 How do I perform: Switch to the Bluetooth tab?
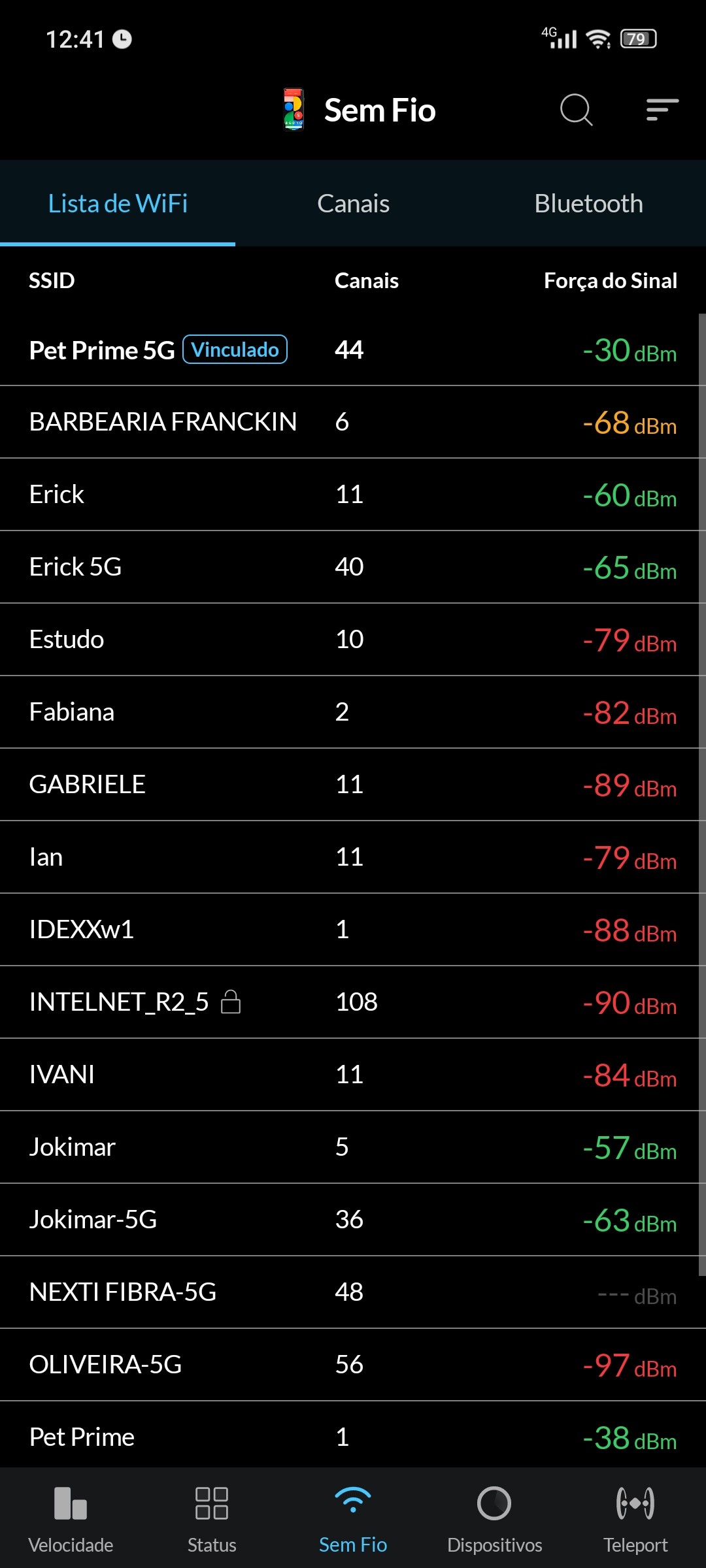point(588,204)
